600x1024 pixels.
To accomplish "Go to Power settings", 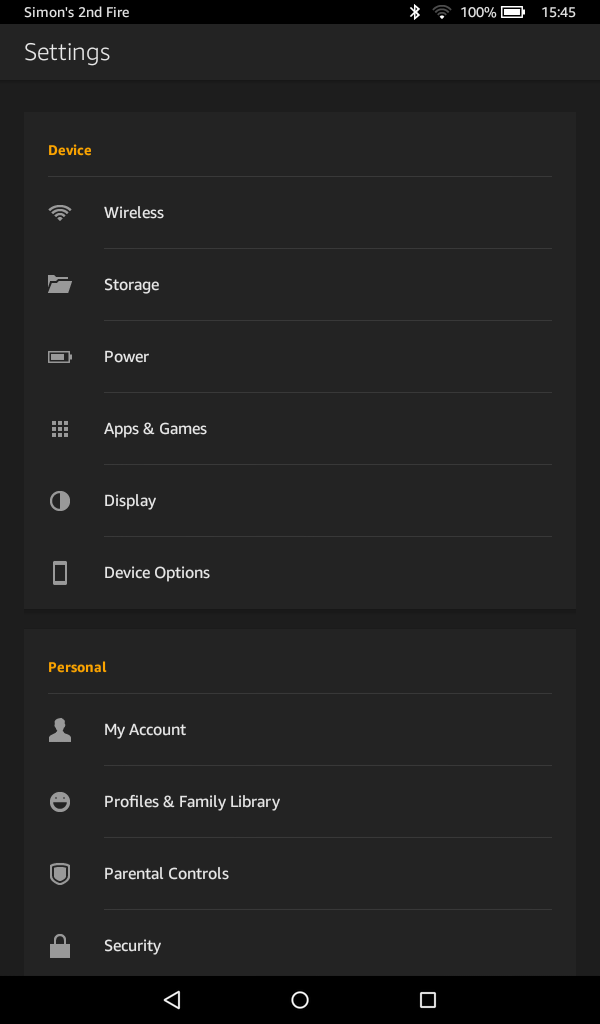I will click(x=127, y=357).
